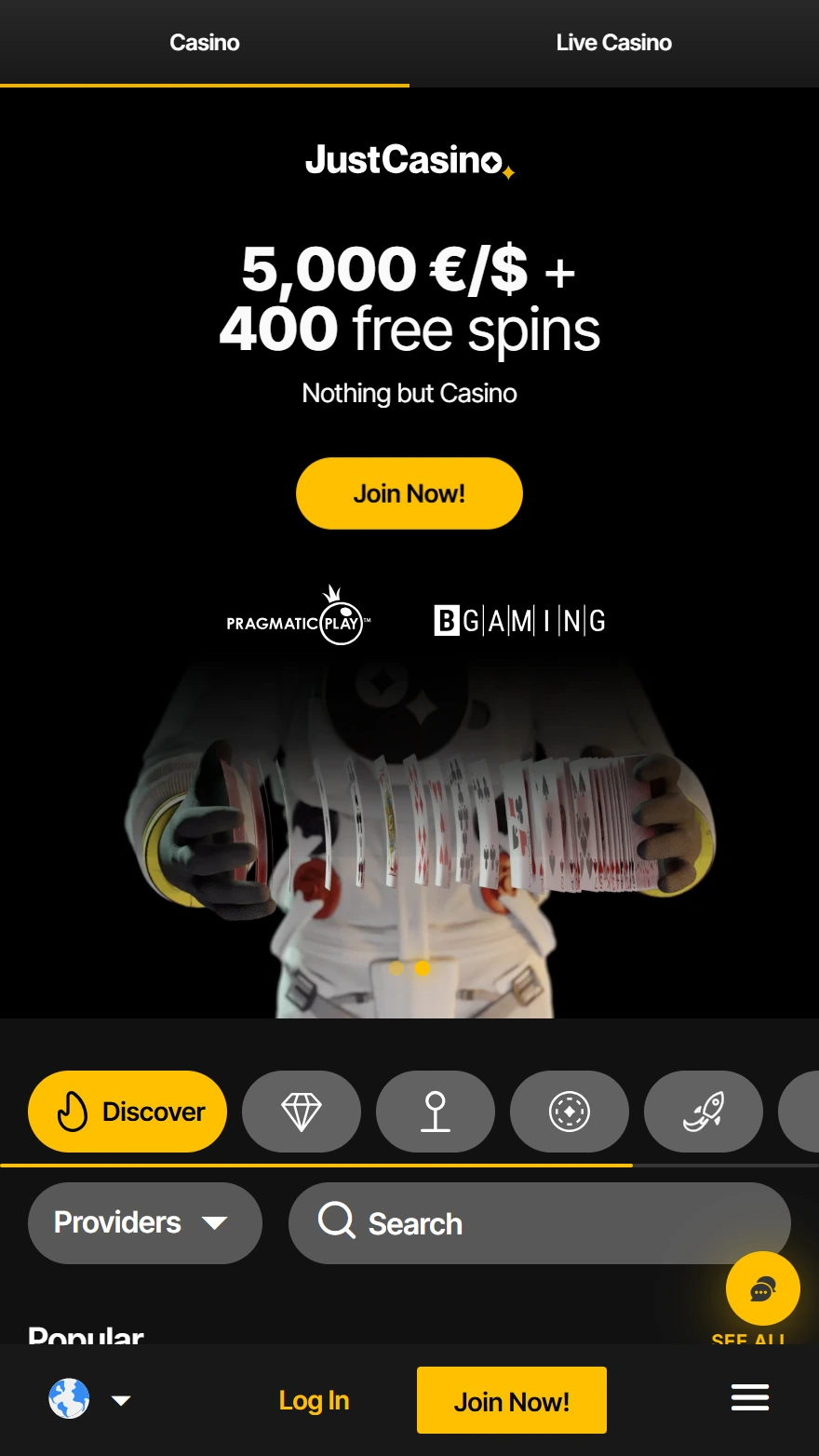Viewport: 819px width, 1456px height.
Task: See all Popular games
Action: tap(748, 1338)
